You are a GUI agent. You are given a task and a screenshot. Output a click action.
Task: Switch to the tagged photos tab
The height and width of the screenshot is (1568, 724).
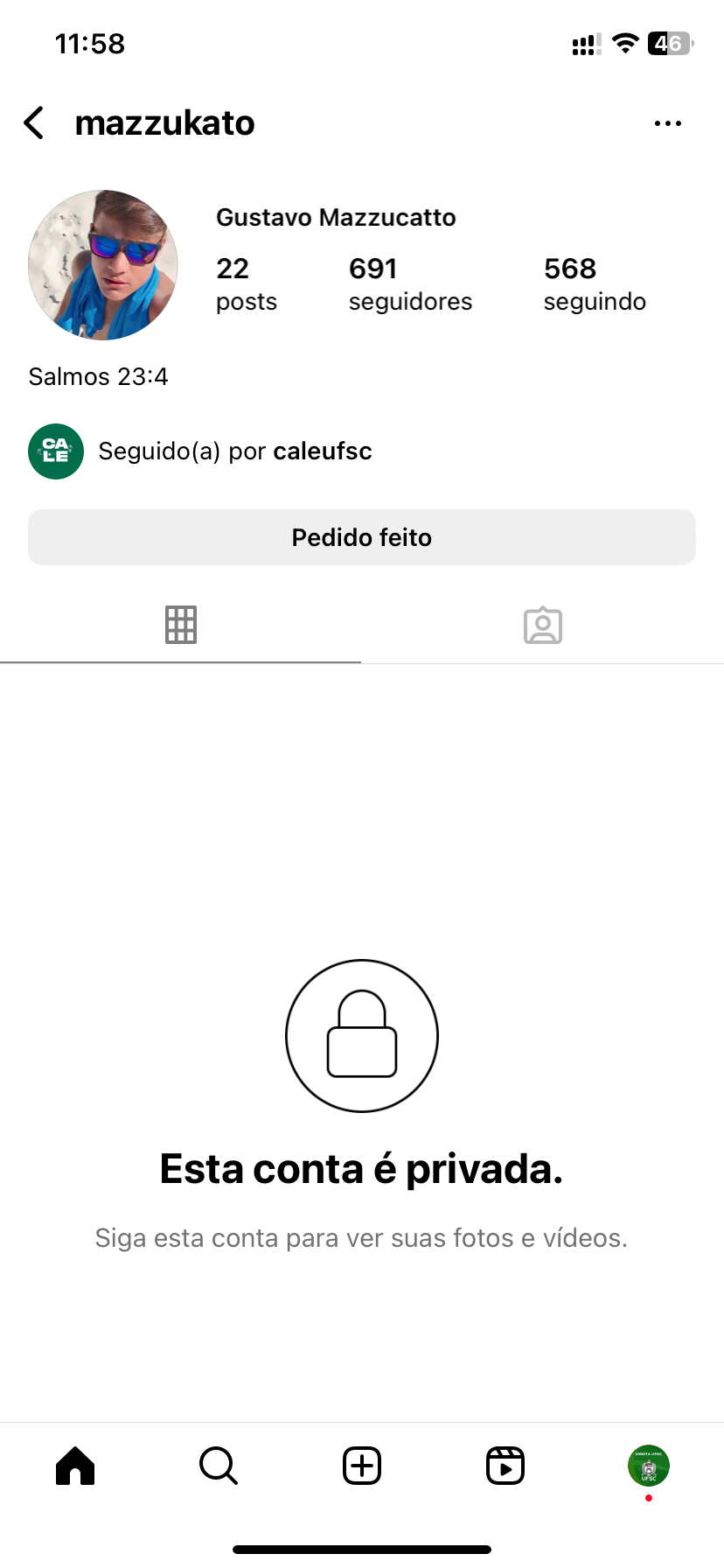coord(542,625)
